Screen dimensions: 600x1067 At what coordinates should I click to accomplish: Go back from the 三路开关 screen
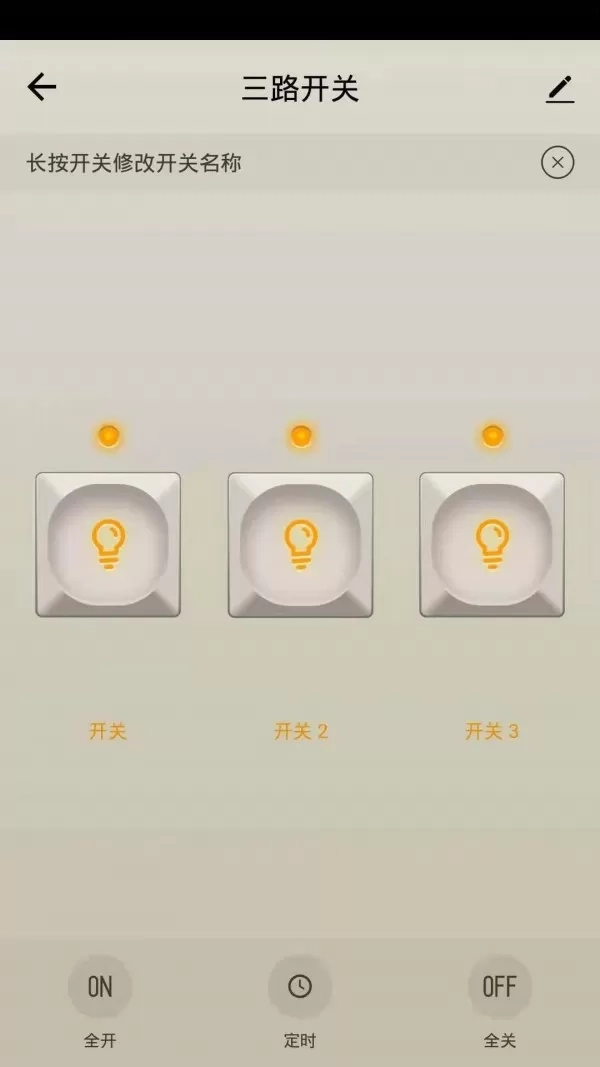click(42, 88)
